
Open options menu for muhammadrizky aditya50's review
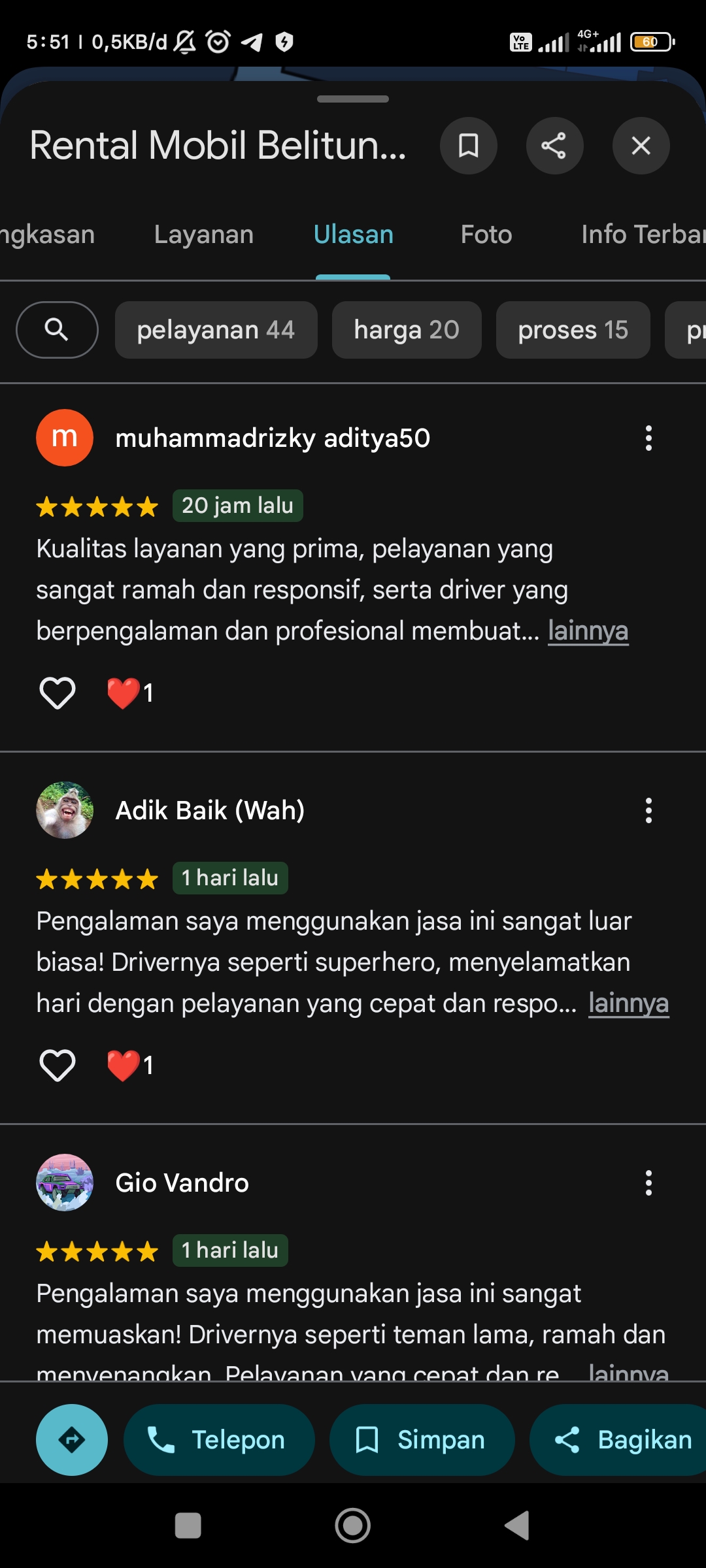(648, 438)
